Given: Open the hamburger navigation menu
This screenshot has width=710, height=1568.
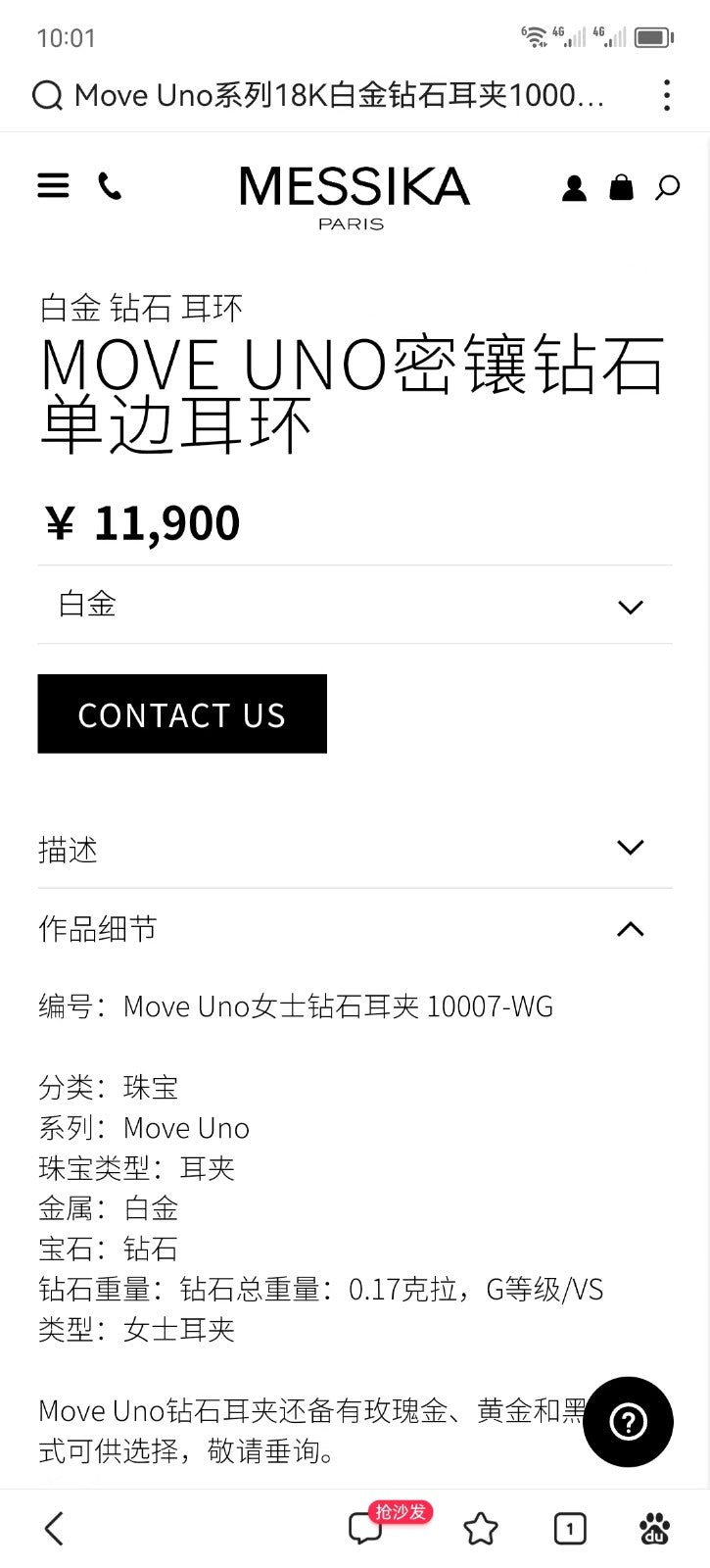Looking at the screenshot, I should 54,185.
